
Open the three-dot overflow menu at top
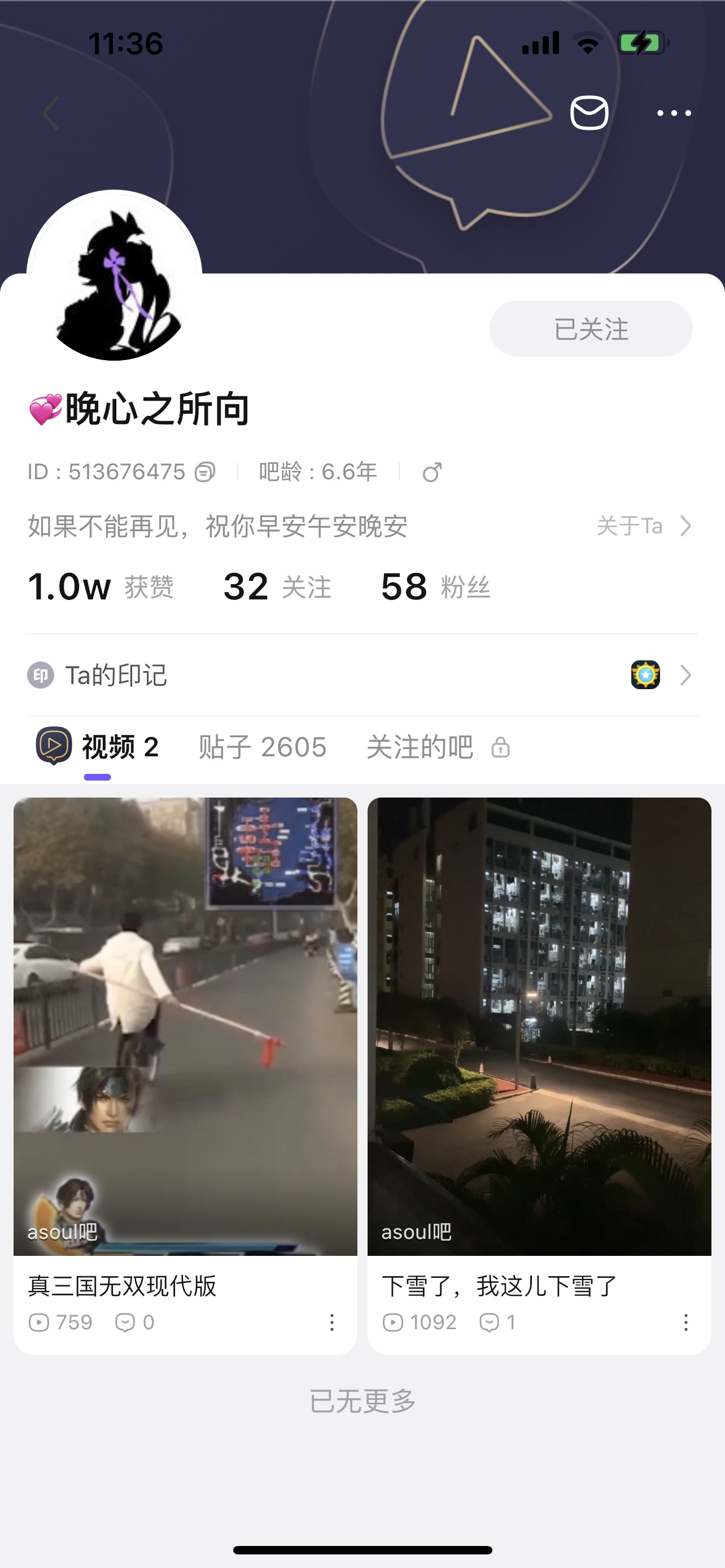click(673, 113)
